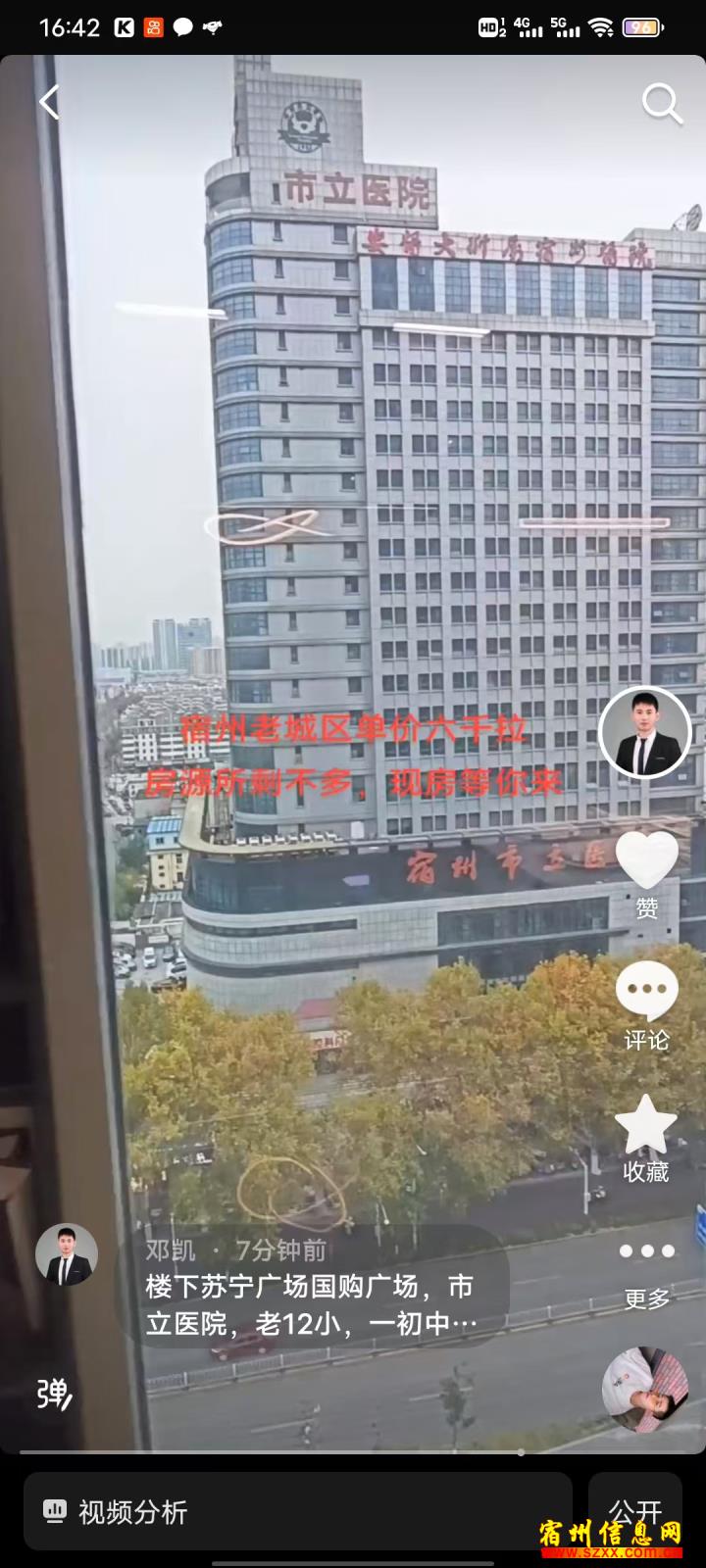Open the spinning music disc thumbnail
This screenshot has width=706, height=1568.
(644, 1389)
